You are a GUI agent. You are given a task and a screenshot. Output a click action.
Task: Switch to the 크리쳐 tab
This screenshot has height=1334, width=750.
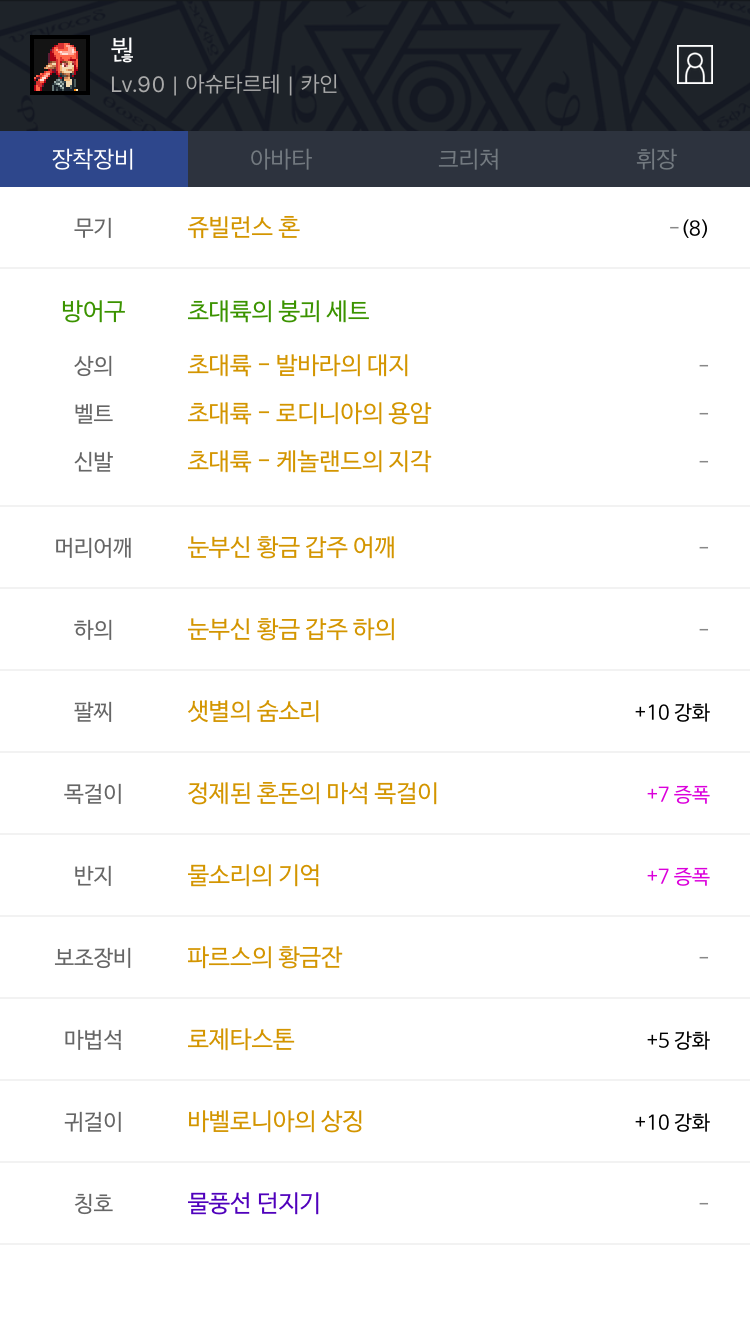468,159
